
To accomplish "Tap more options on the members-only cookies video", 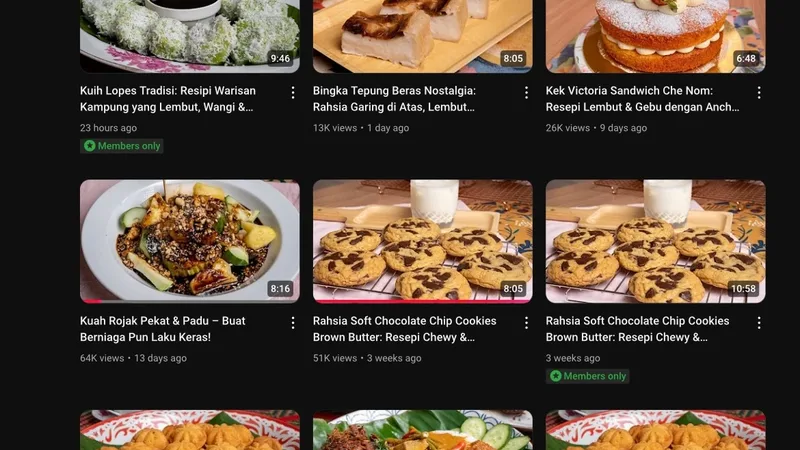I will tap(759, 323).
